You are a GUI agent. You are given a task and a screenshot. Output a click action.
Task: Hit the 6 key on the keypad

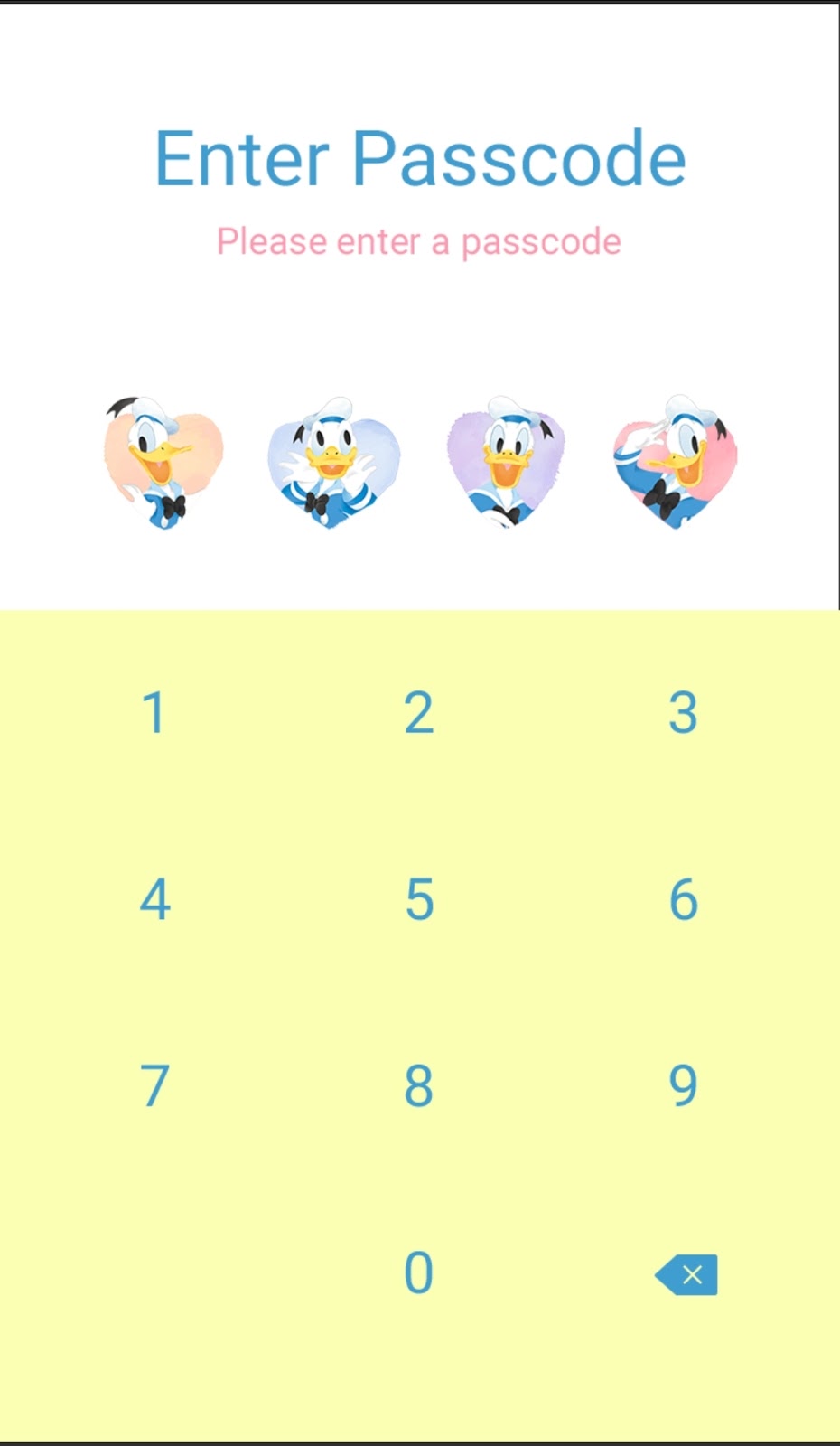click(x=683, y=899)
